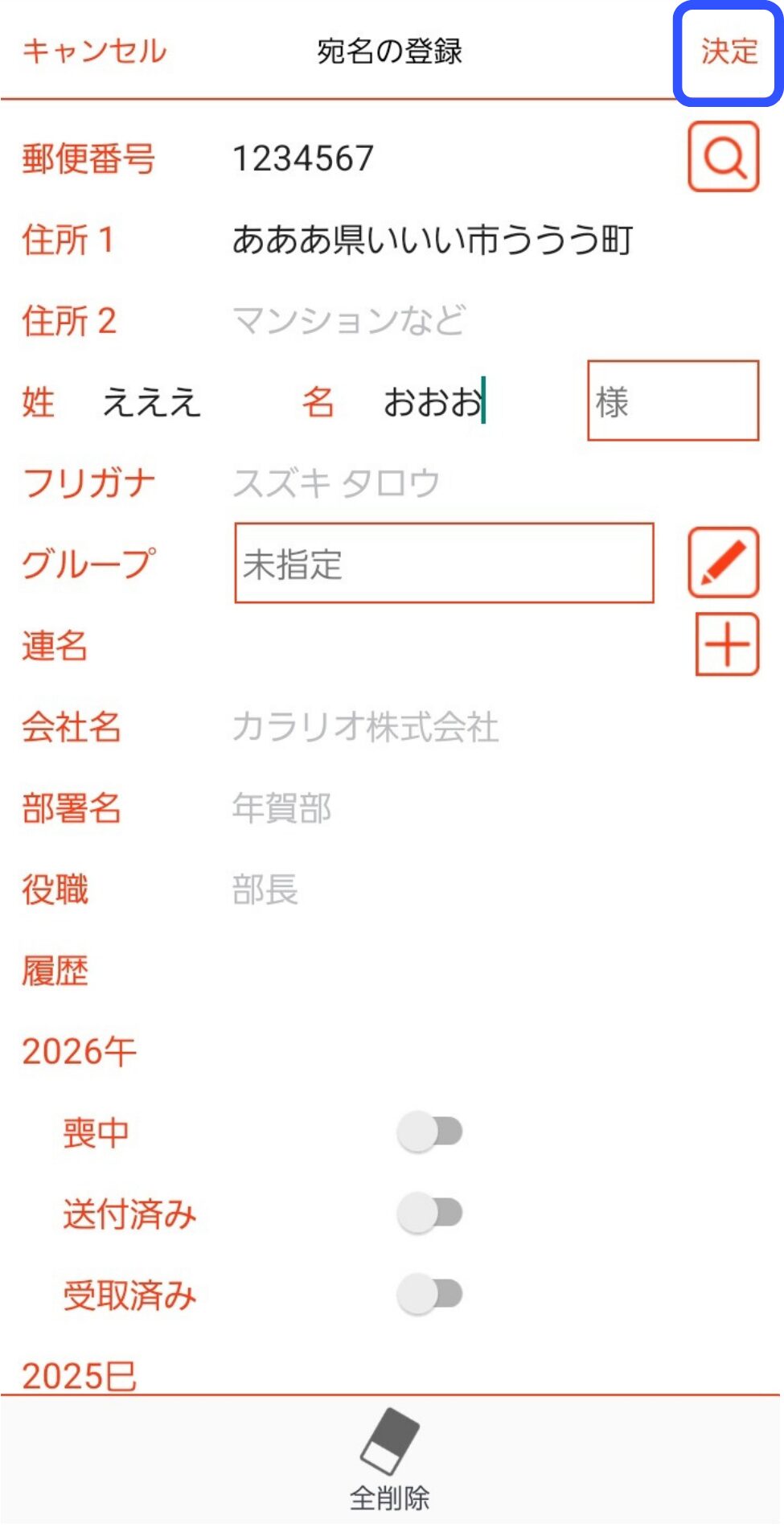Screen dimensions: 784x1528
Task: Open the 様 honorific dropdown
Action: (x=672, y=401)
